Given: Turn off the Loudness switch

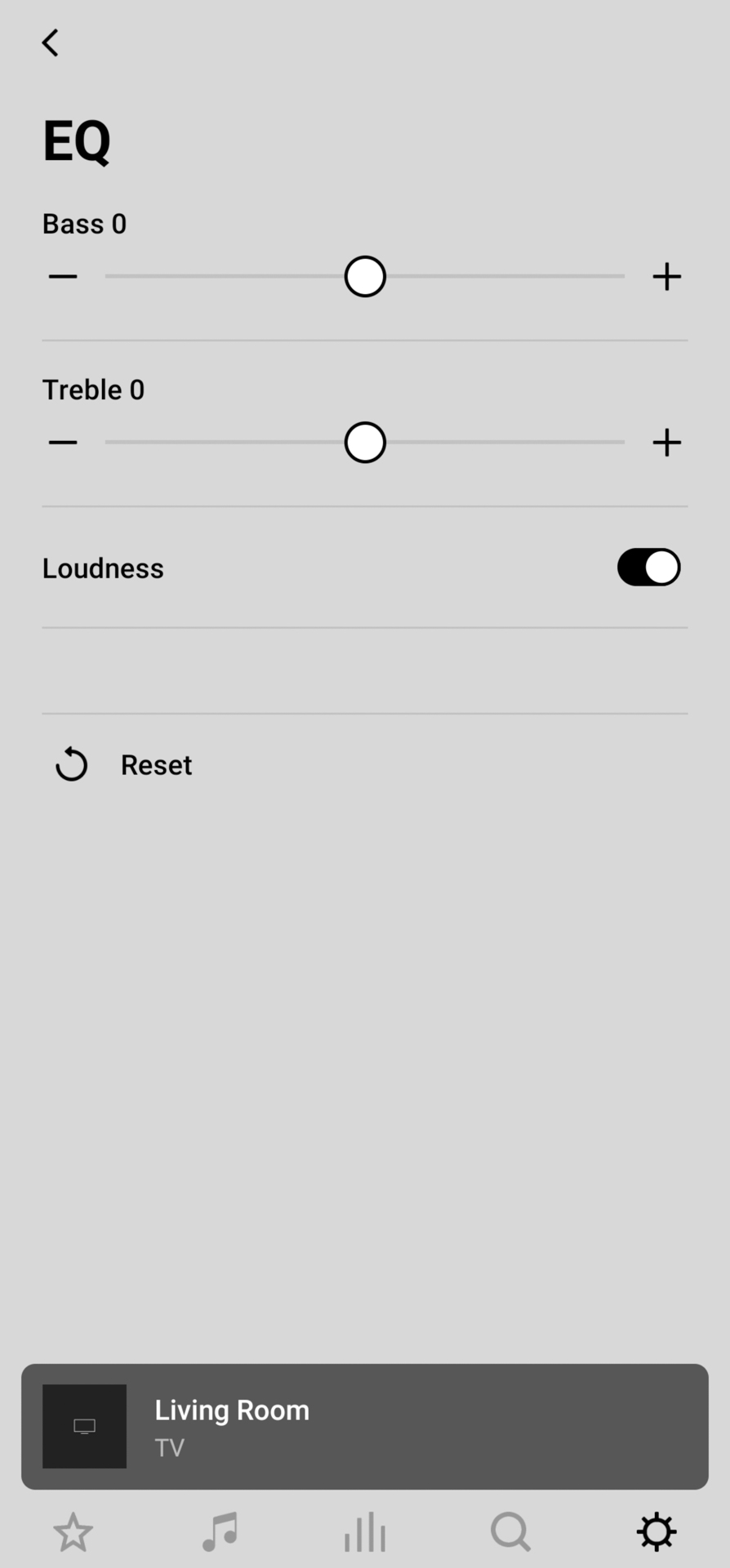Looking at the screenshot, I should (649, 568).
